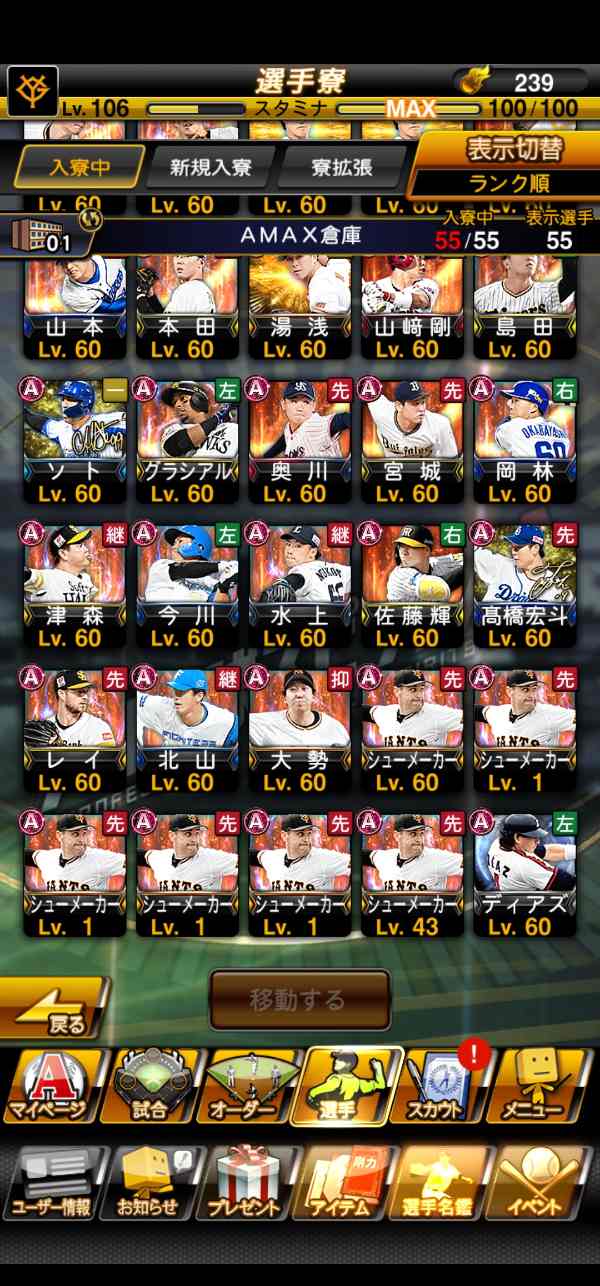Open the アイテム list

345,1185
